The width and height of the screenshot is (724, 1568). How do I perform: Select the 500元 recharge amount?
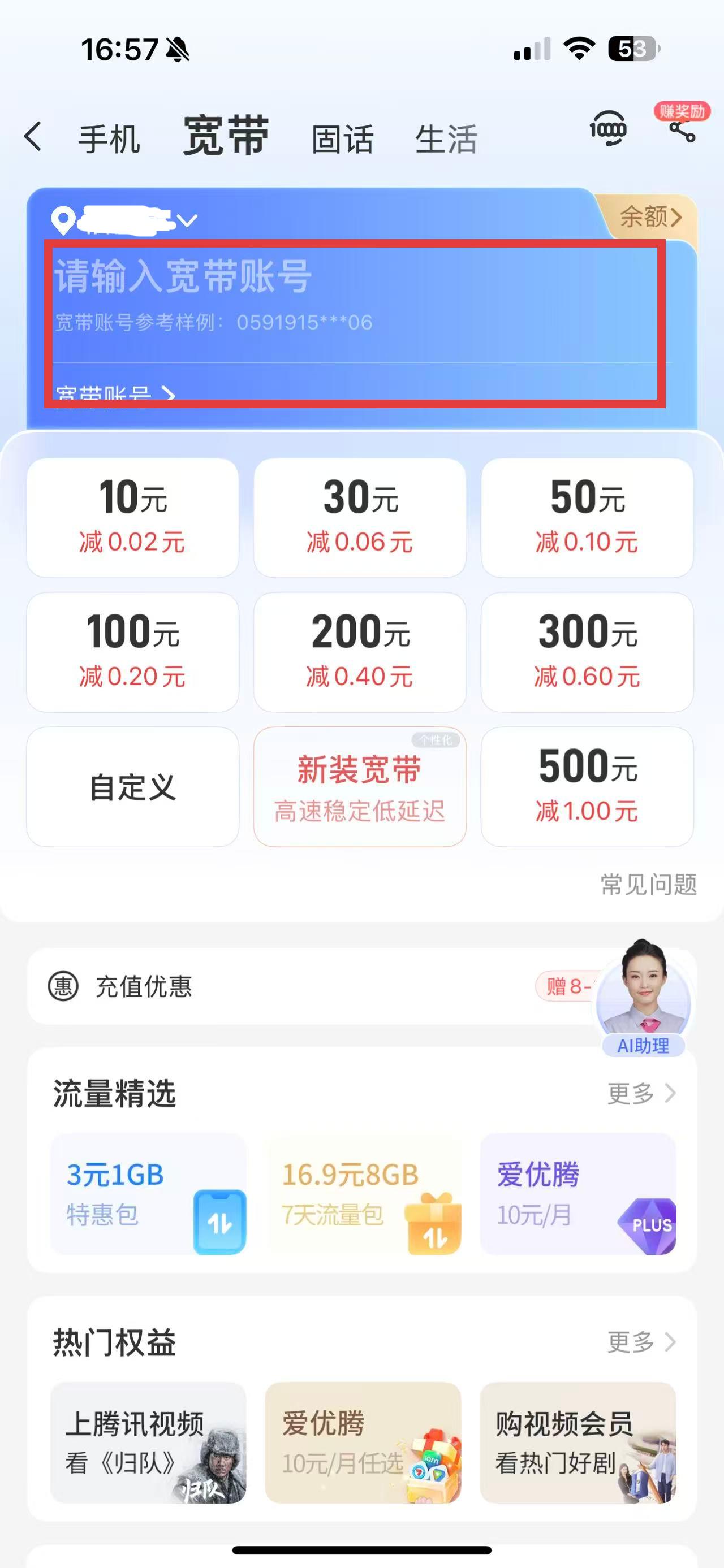[587, 786]
